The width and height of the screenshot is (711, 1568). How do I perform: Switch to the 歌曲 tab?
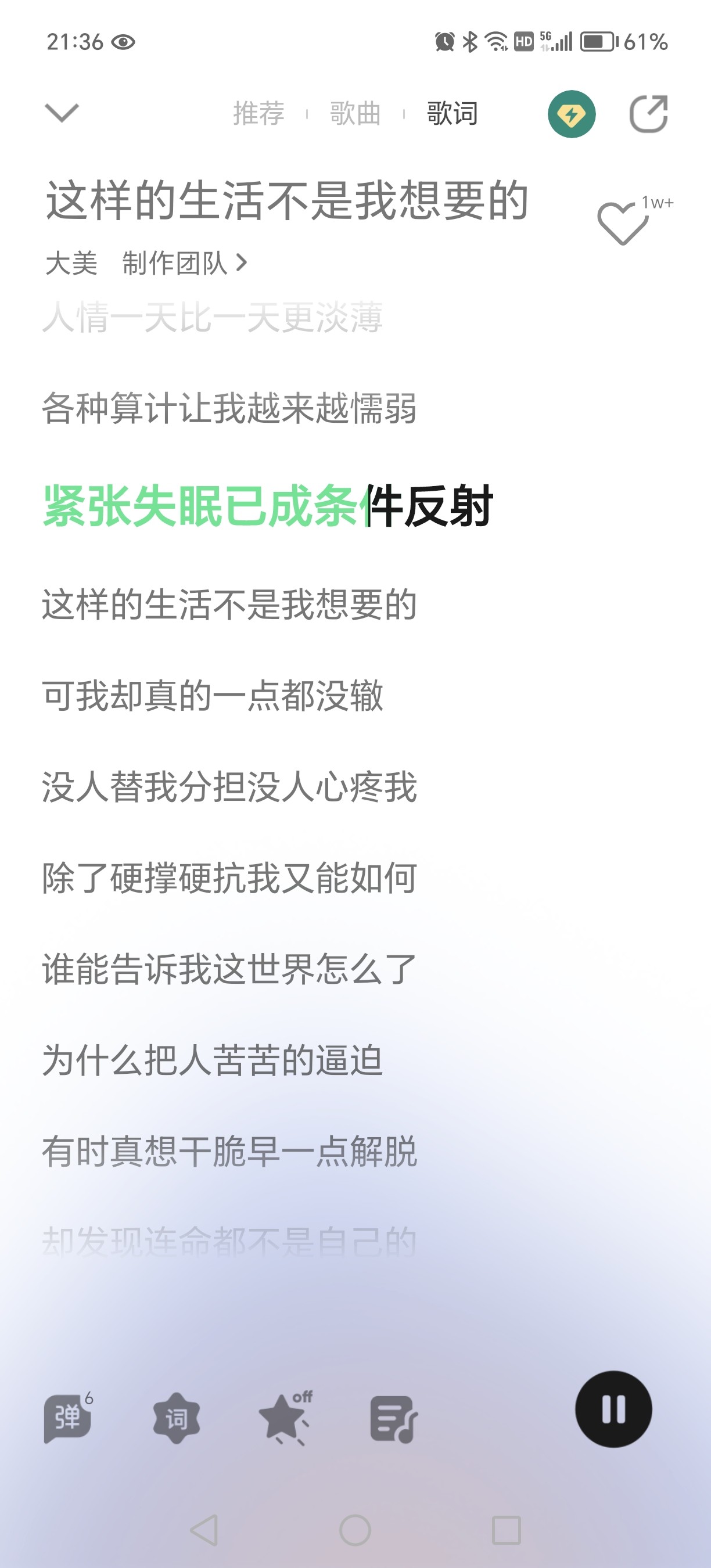(x=355, y=114)
